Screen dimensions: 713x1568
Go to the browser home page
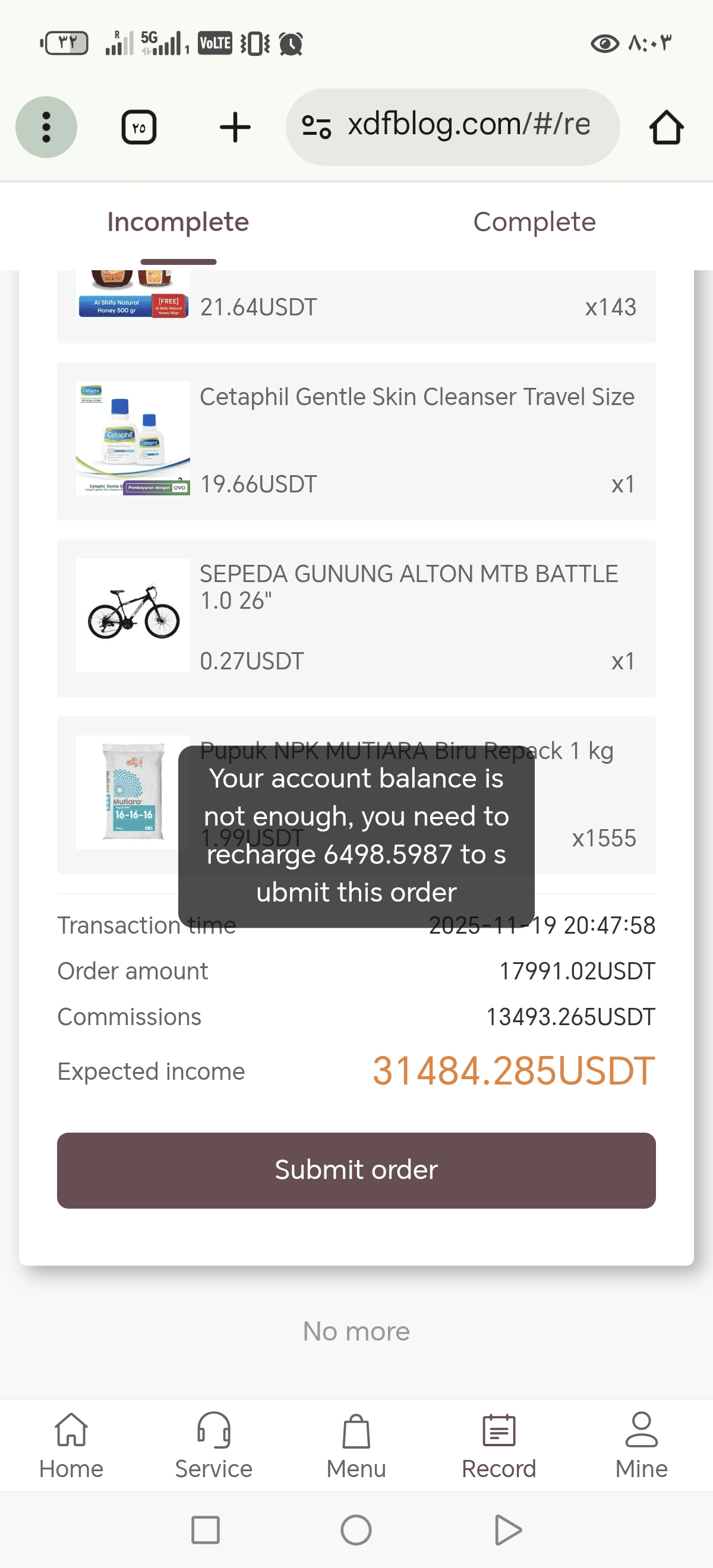coord(666,127)
